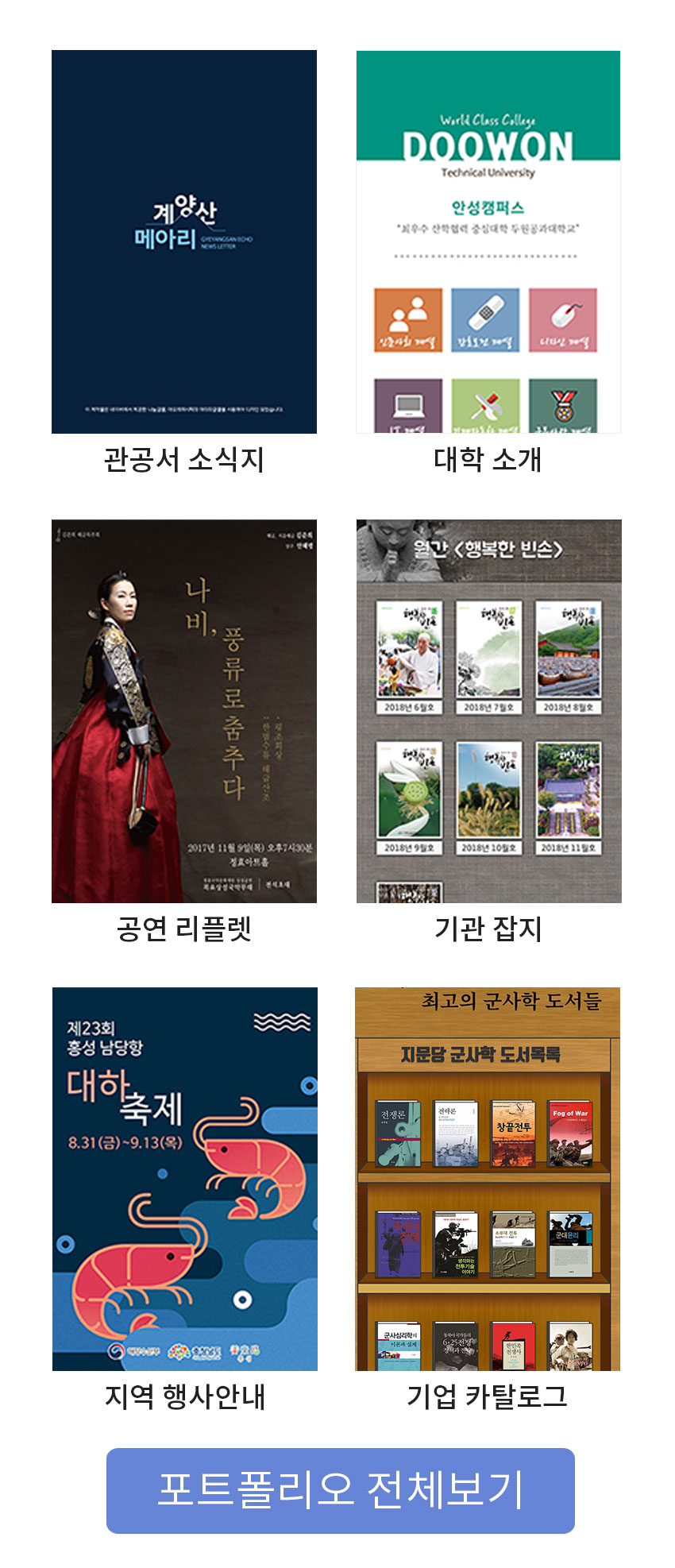Open the 관공서 소식지 portfolio tile
Screen dimensions: 675x1568
(x=183, y=241)
